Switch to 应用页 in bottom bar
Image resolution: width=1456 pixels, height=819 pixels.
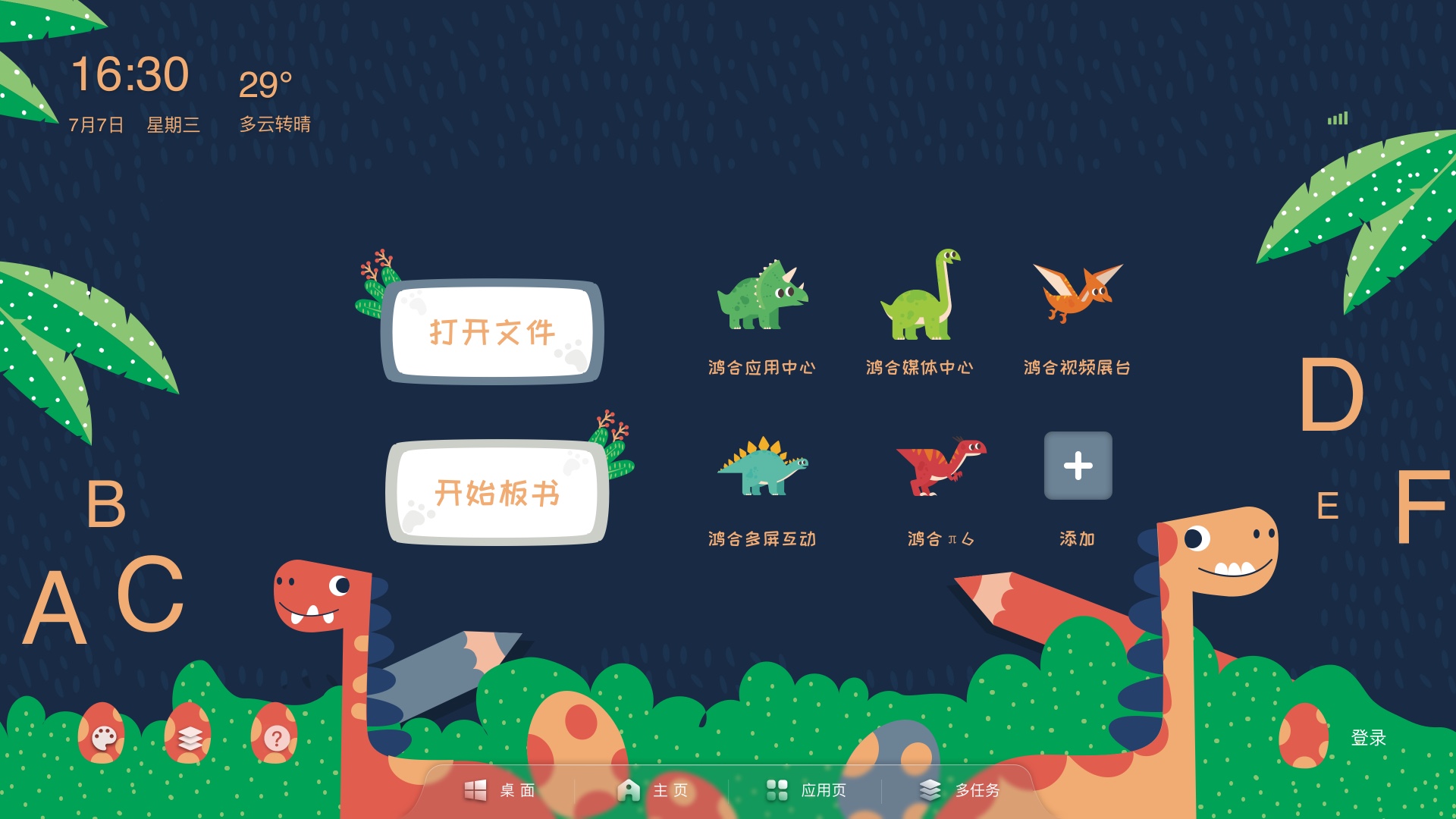(x=807, y=790)
